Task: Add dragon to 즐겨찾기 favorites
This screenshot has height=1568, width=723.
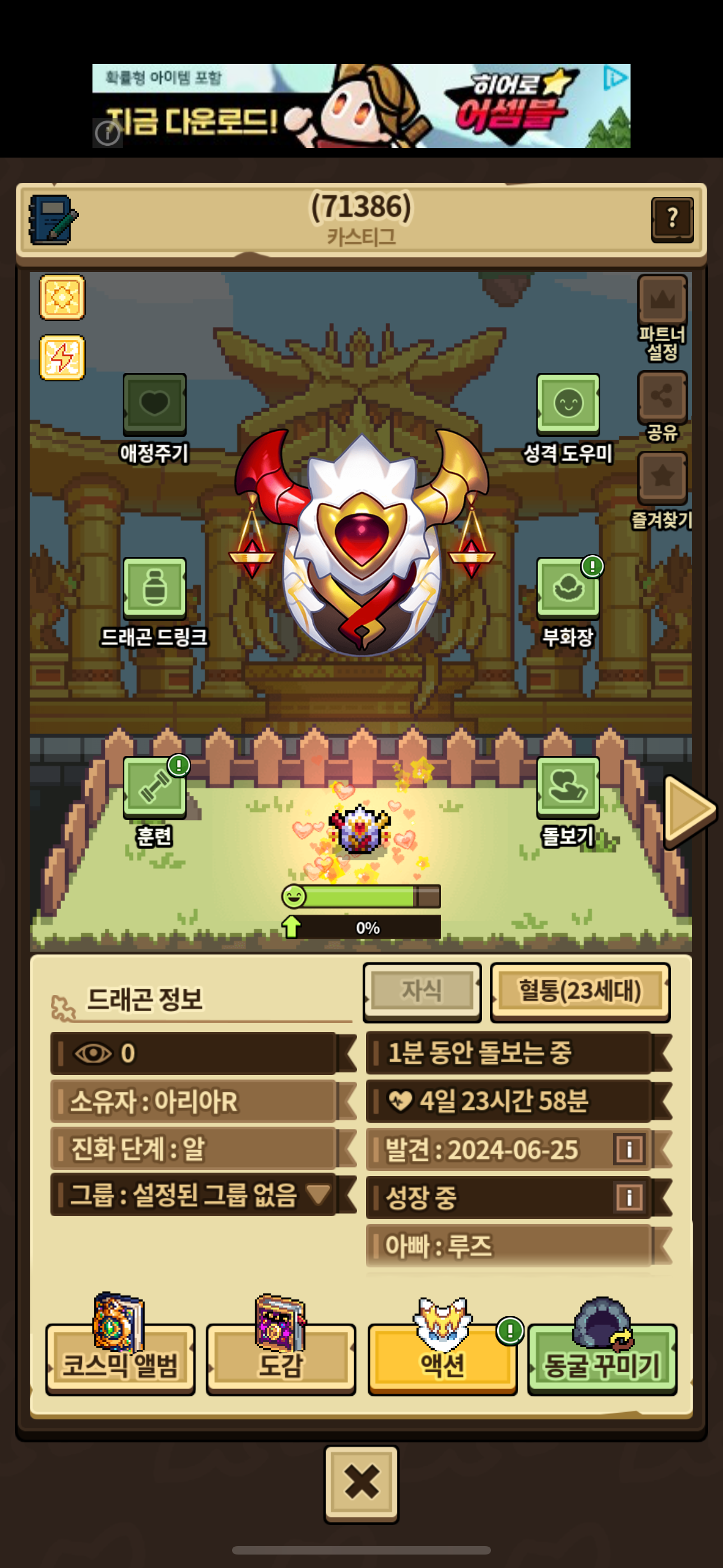Action: coord(661,477)
